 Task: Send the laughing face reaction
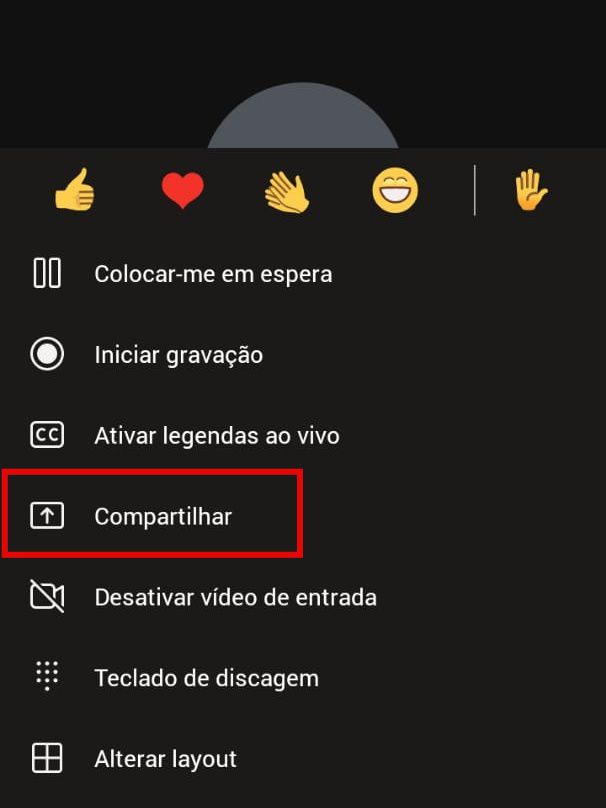coord(395,190)
